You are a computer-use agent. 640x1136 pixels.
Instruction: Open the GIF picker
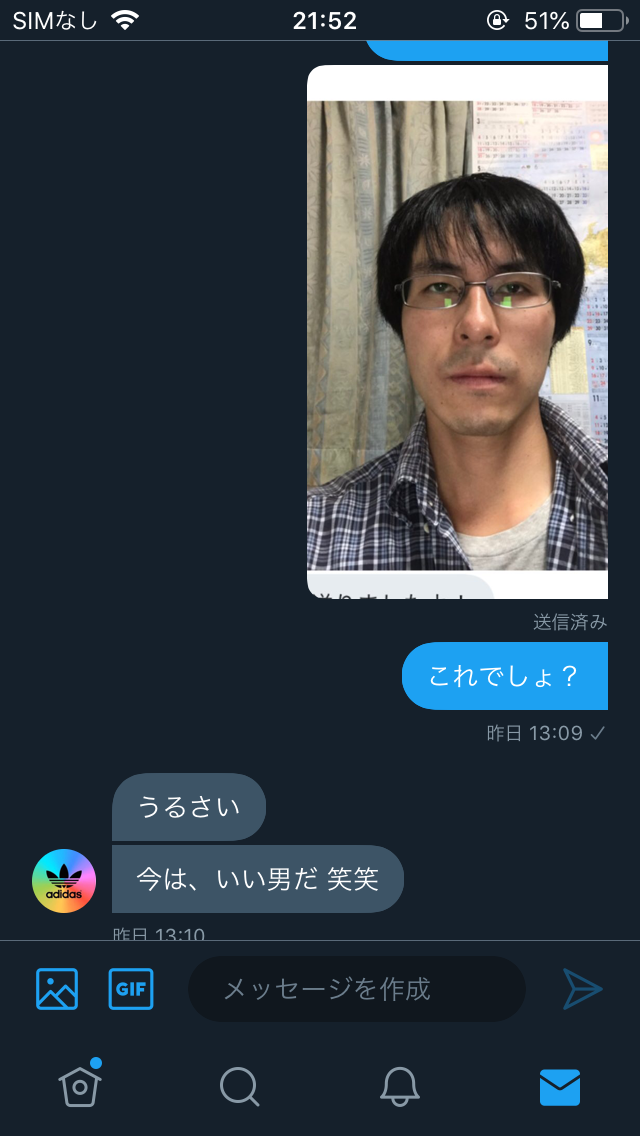(131, 989)
